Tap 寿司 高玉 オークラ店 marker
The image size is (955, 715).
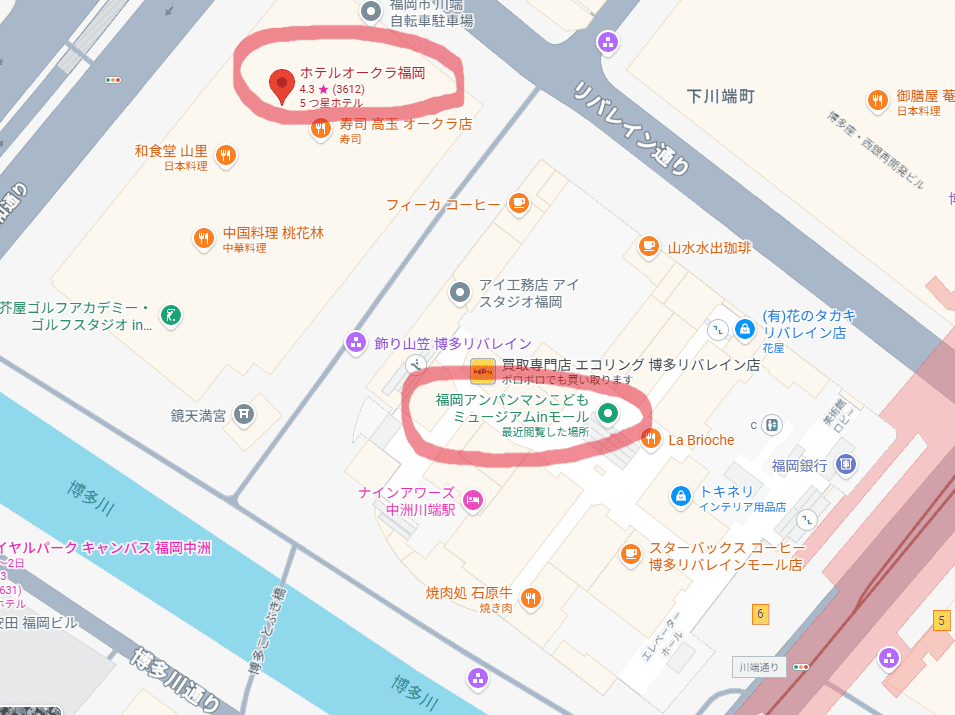click(321, 127)
